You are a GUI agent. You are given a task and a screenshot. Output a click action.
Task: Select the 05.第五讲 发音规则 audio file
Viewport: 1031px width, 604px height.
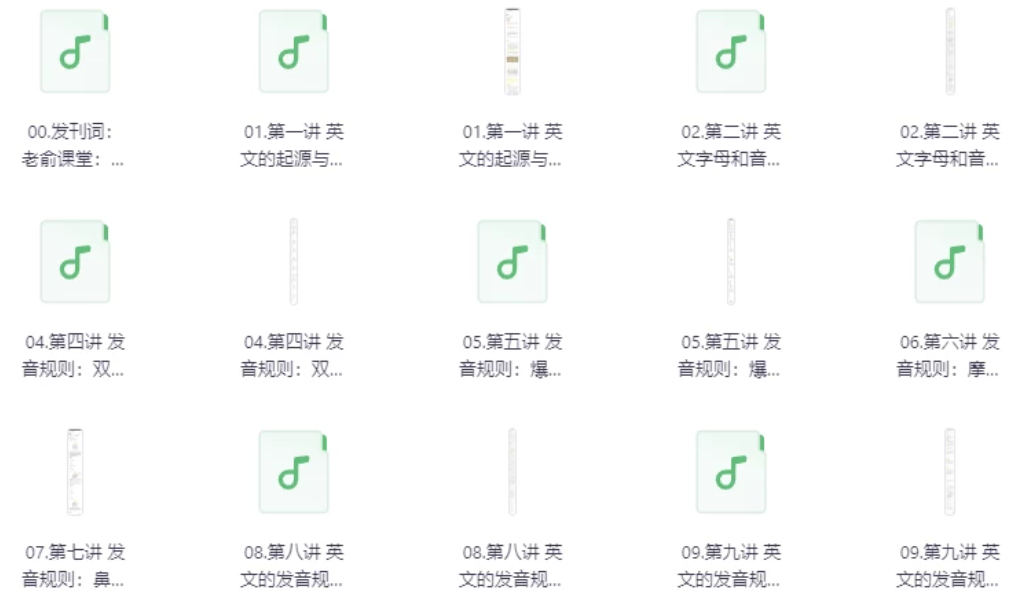tap(512, 262)
